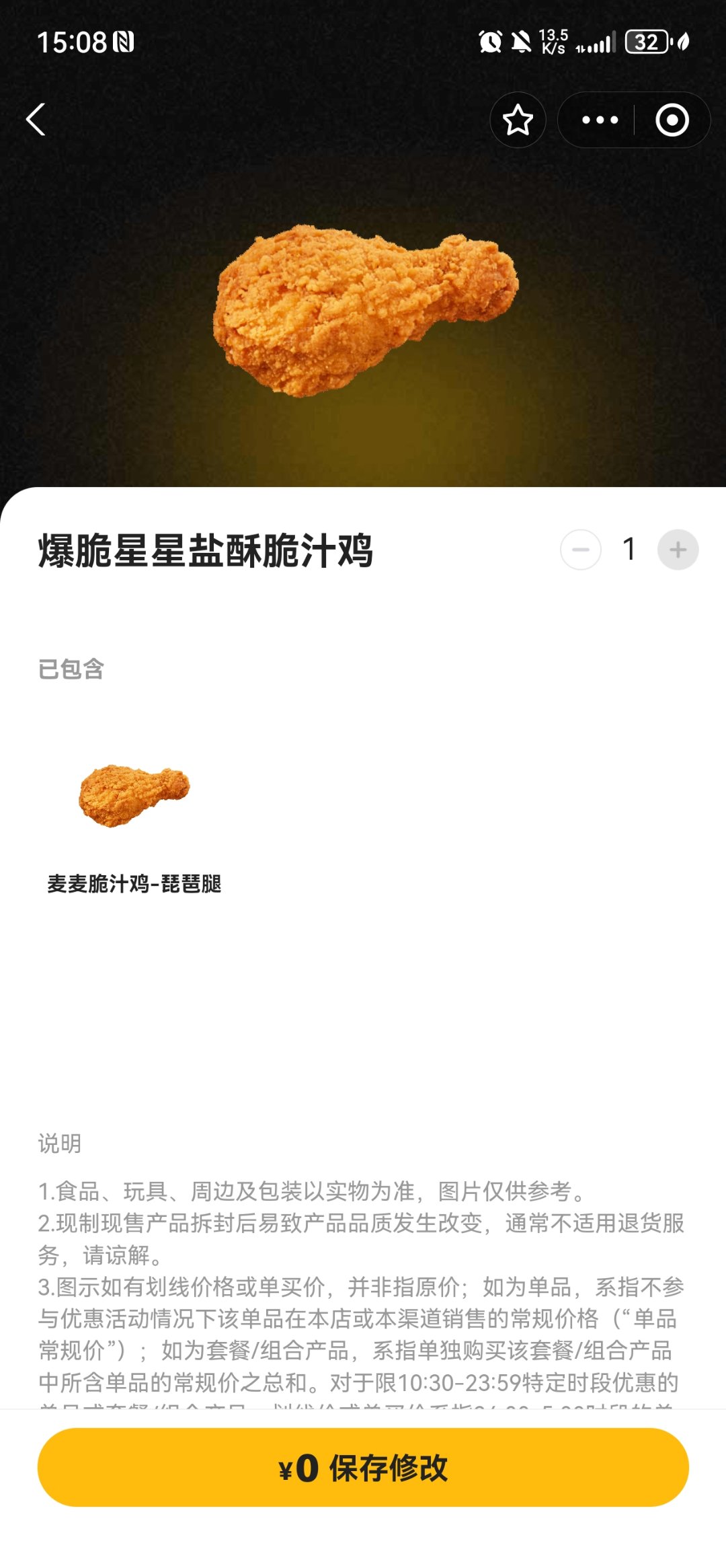Tap the quantity number 1
Screen dimensions: 726x1568
click(x=630, y=549)
